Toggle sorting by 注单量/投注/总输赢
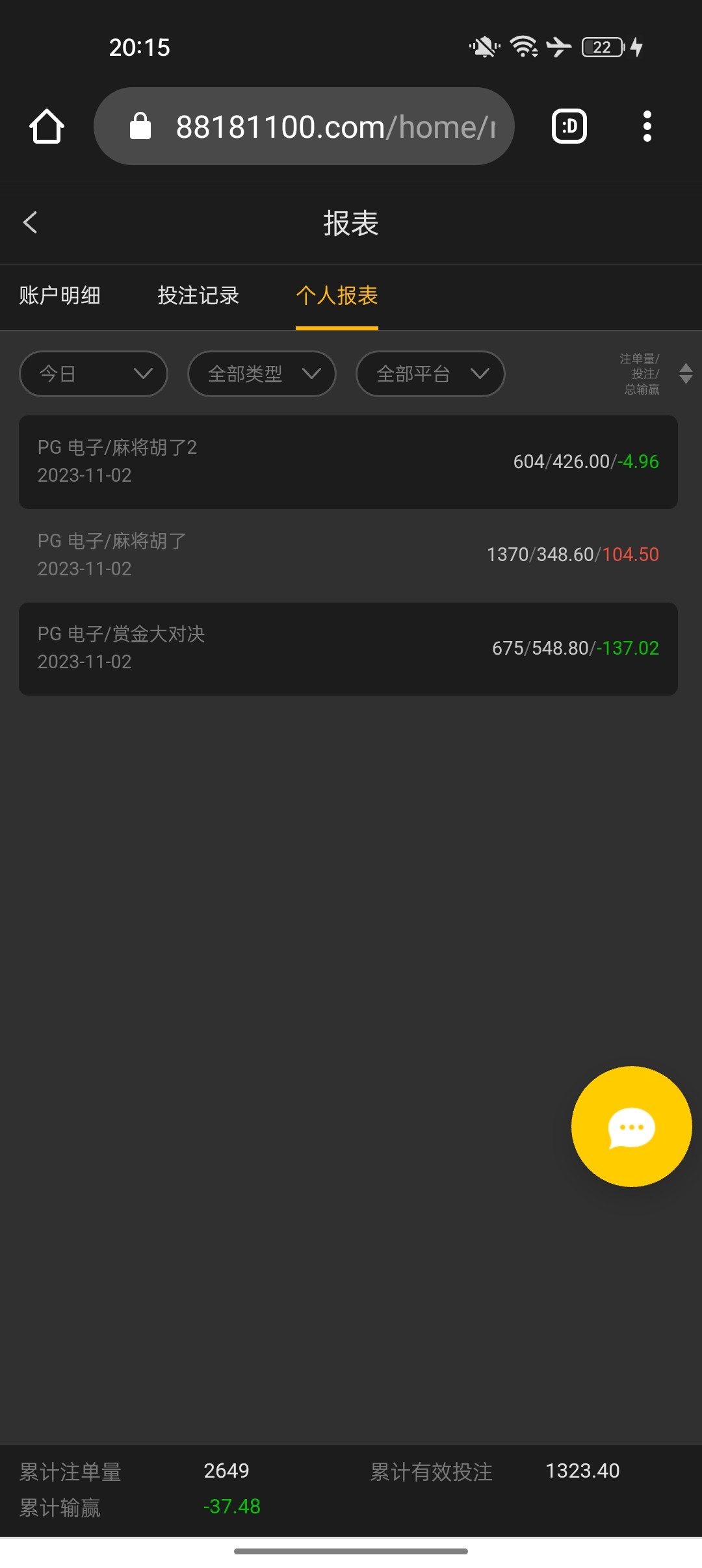The image size is (702, 1568). [x=685, y=374]
